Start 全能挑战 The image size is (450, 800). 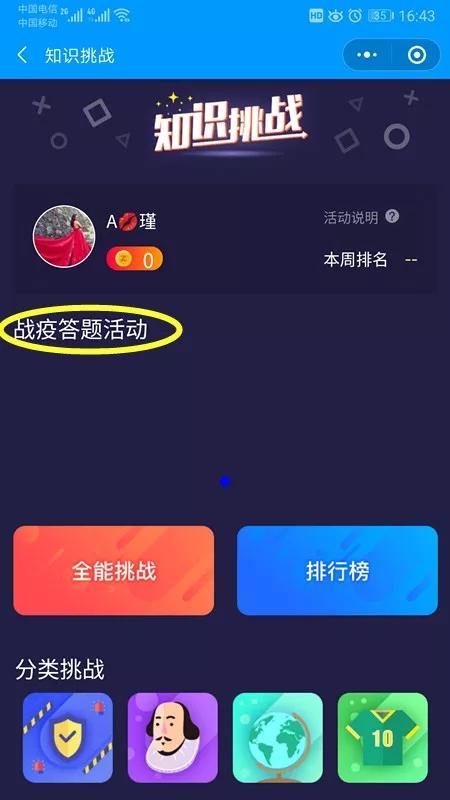(114, 570)
